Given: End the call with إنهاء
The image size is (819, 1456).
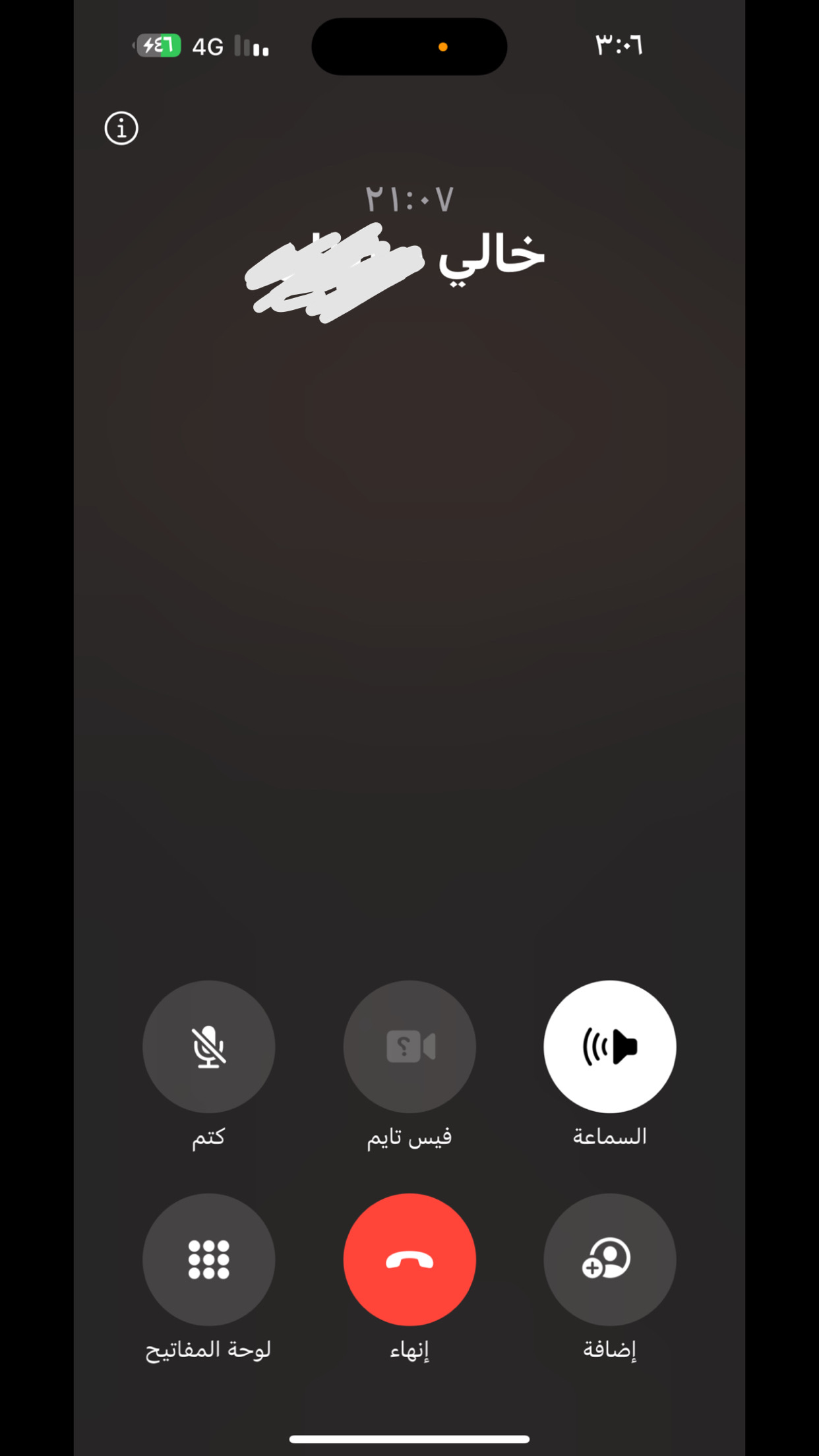Looking at the screenshot, I should (409, 1259).
